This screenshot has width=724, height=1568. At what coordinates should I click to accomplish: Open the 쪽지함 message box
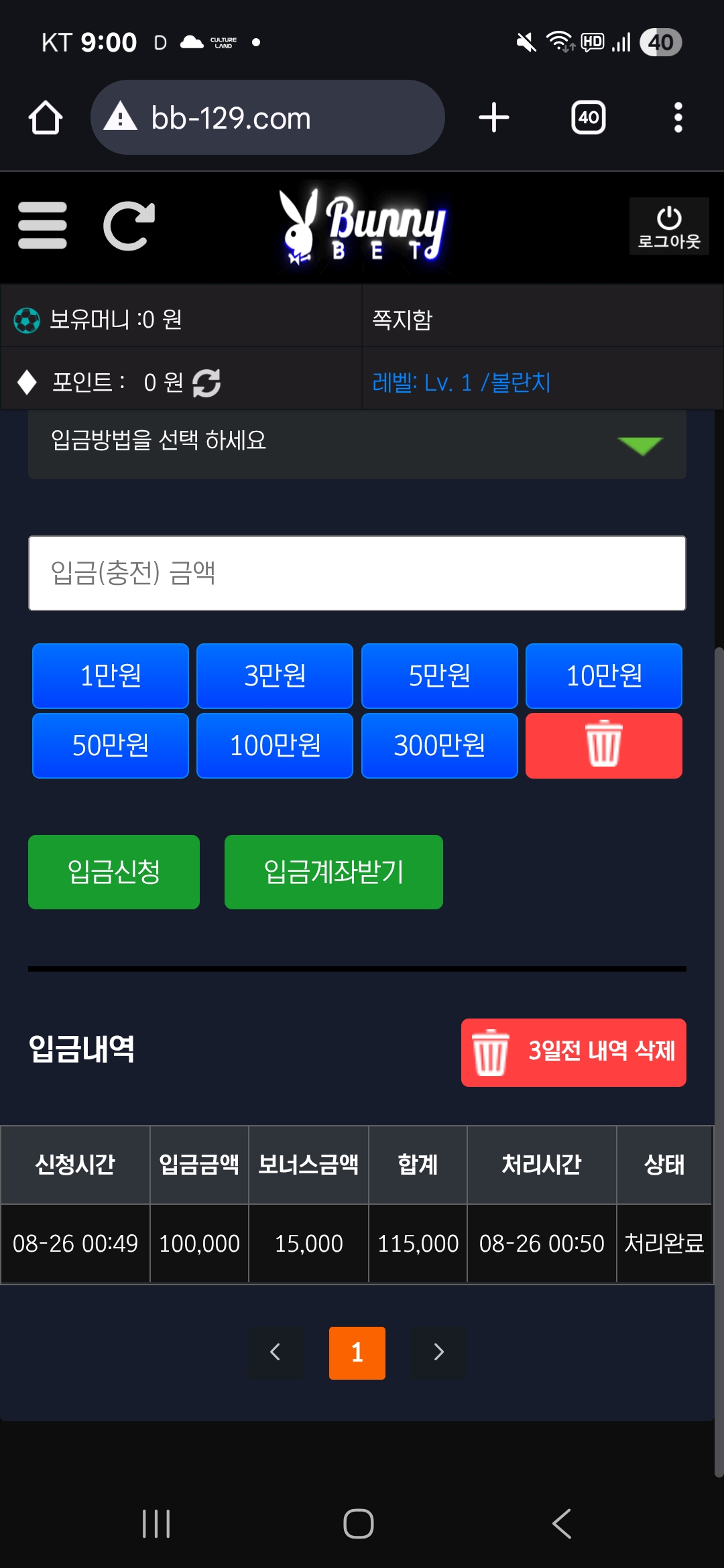[x=402, y=320]
